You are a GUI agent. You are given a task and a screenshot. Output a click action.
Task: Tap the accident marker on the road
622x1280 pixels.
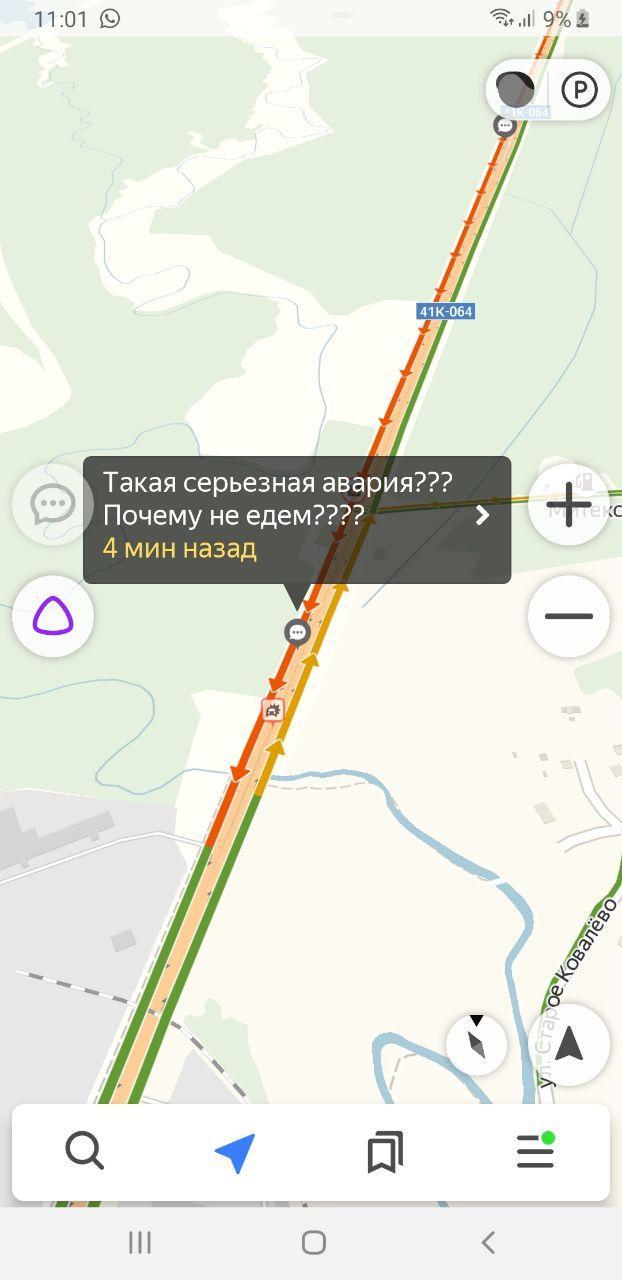(272, 710)
